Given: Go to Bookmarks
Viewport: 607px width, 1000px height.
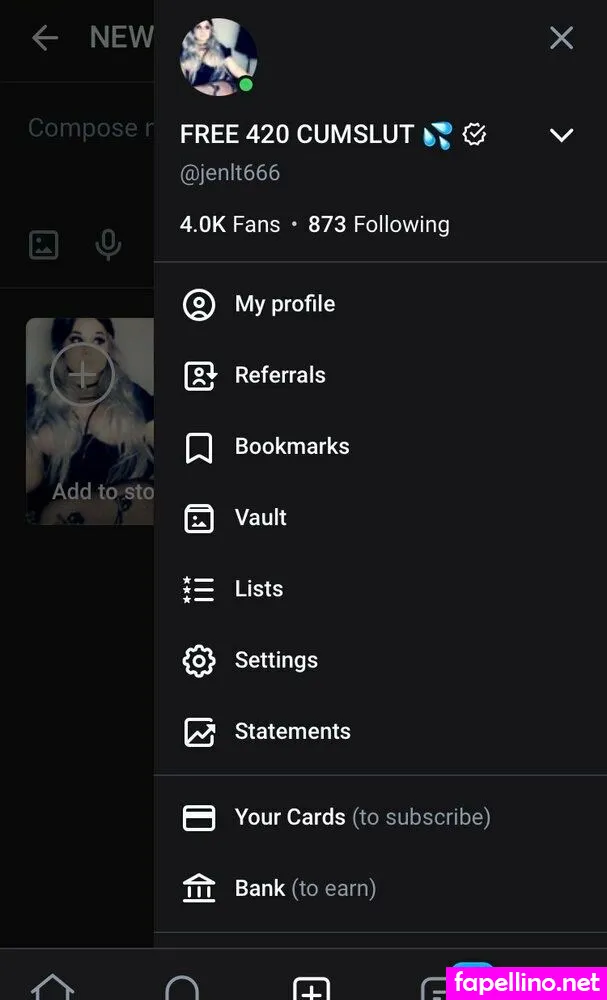Looking at the screenshot, I should pyautogui.click(x=291, y=446).
